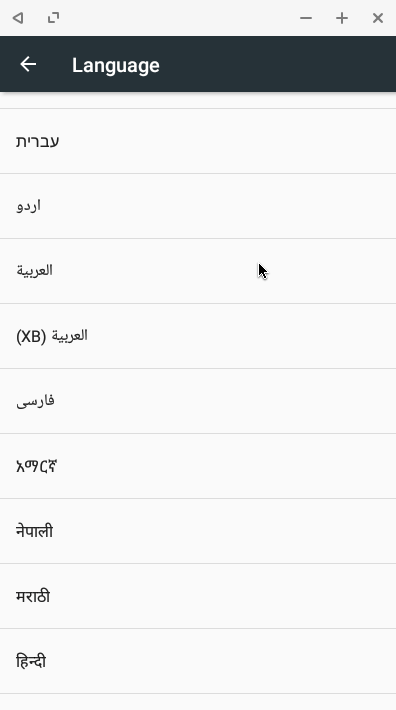
Task: Select Hindi (हिन्दी) language
Action: [198, 661]
